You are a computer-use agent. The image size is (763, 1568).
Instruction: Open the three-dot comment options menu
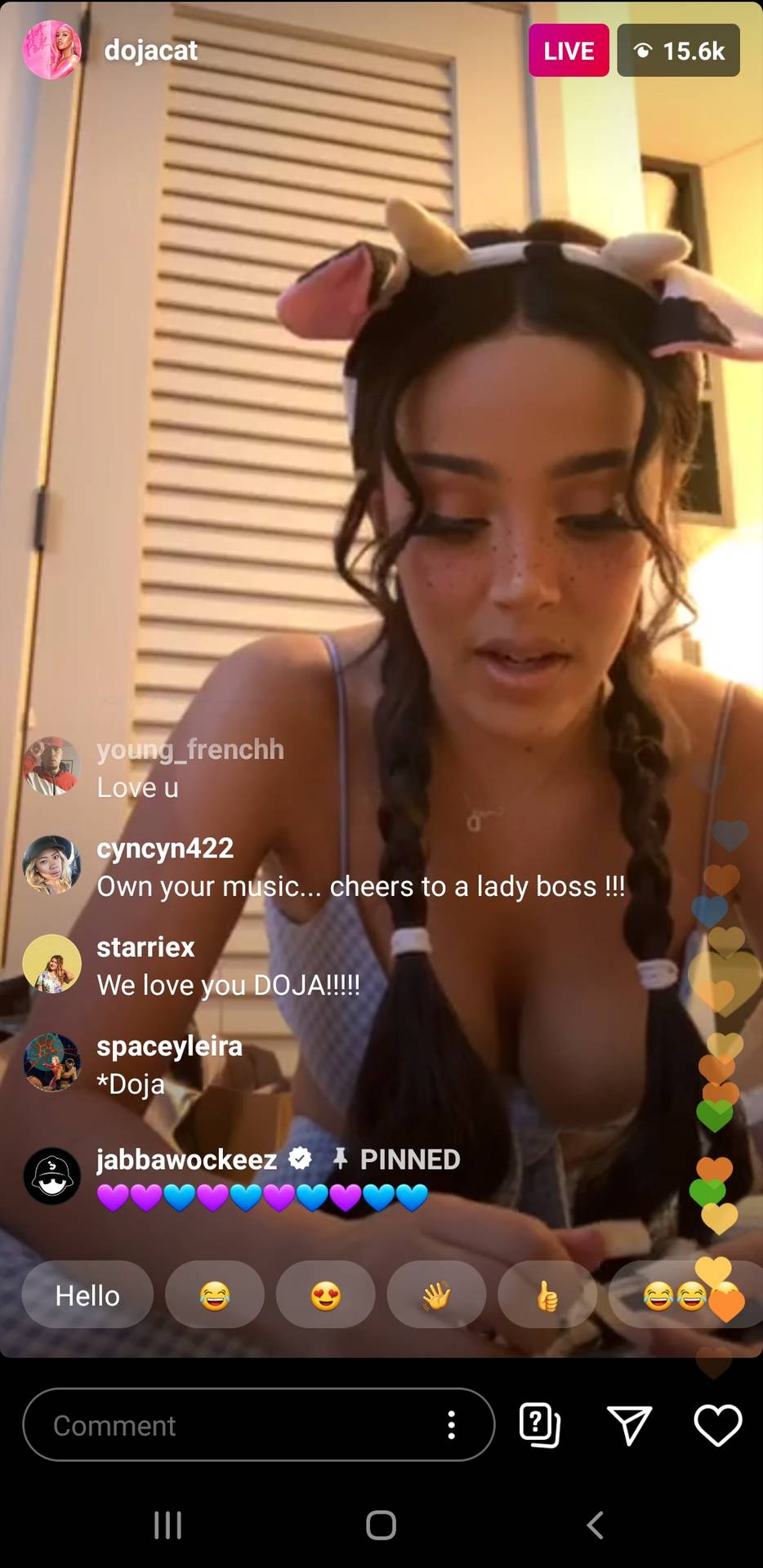coord(451,1424)
